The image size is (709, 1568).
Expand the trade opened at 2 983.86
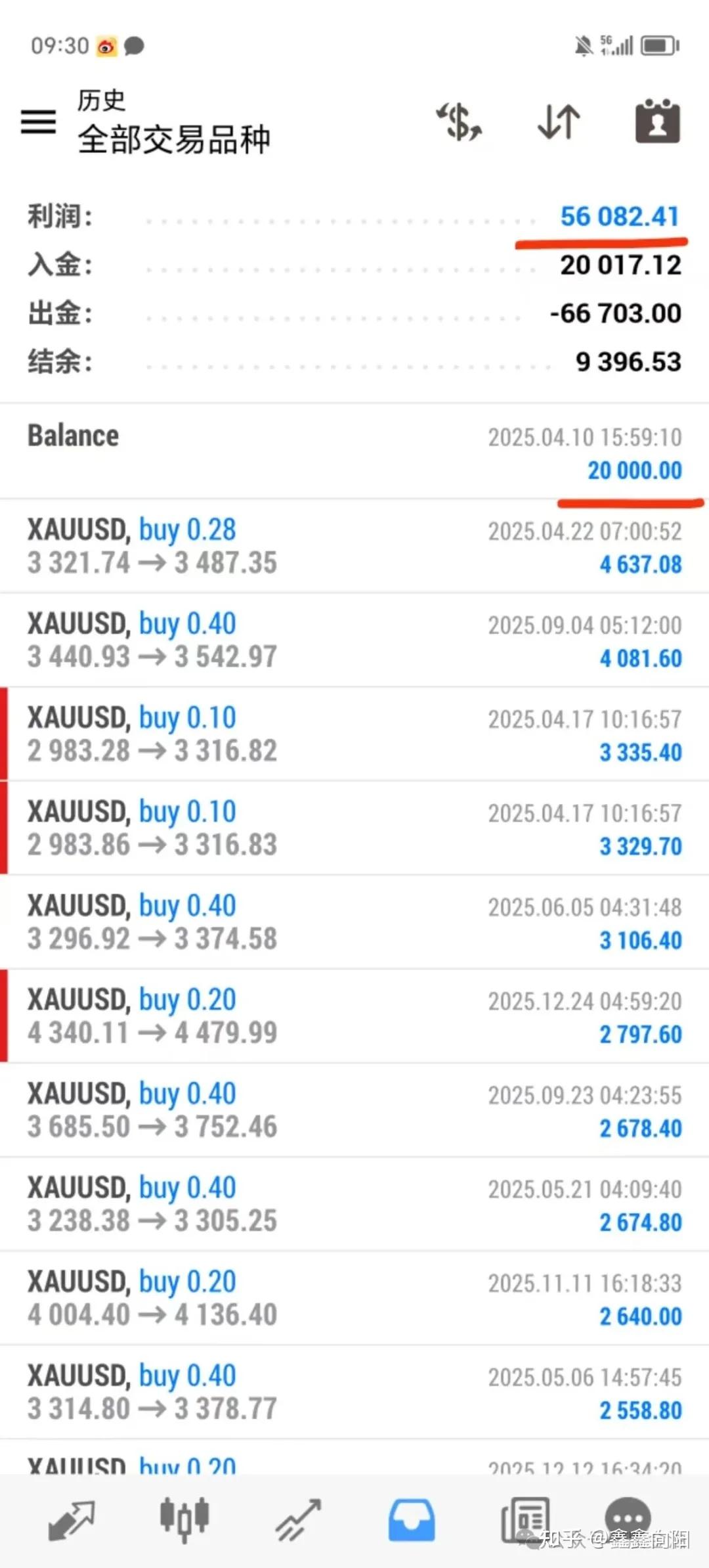[354, 828]
